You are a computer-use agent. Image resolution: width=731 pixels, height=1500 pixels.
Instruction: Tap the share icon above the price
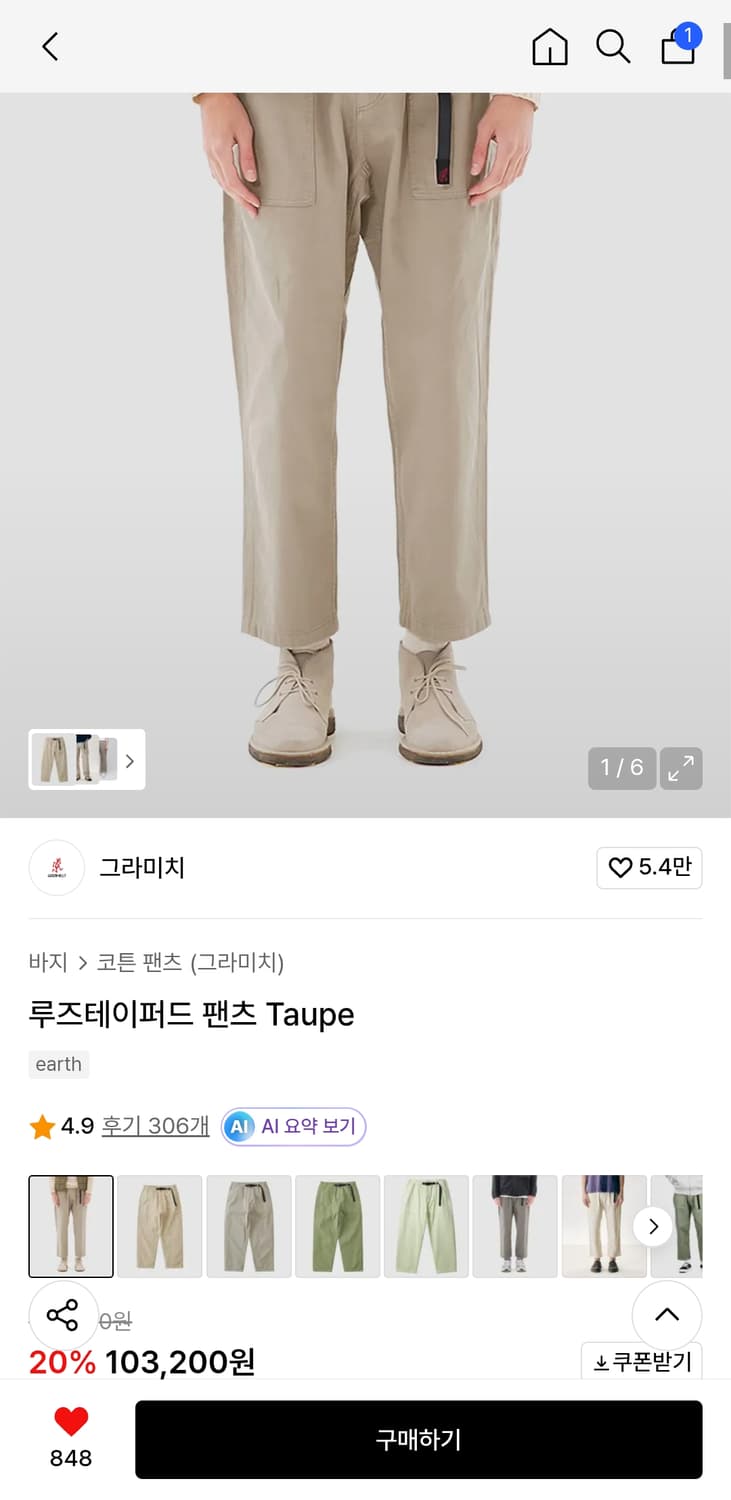tap(64, 1315)
